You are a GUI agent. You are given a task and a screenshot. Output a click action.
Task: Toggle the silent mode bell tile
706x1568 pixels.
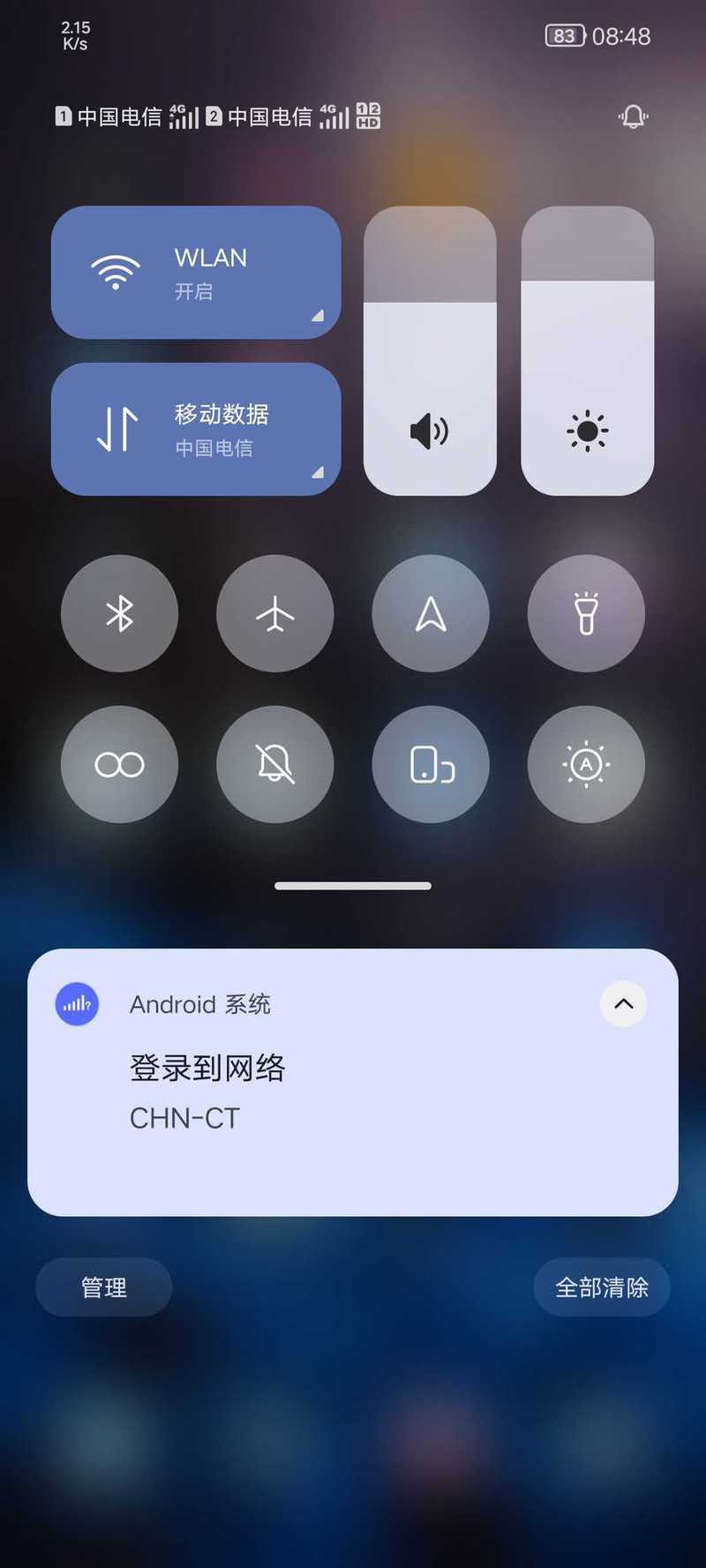point(275,764)
